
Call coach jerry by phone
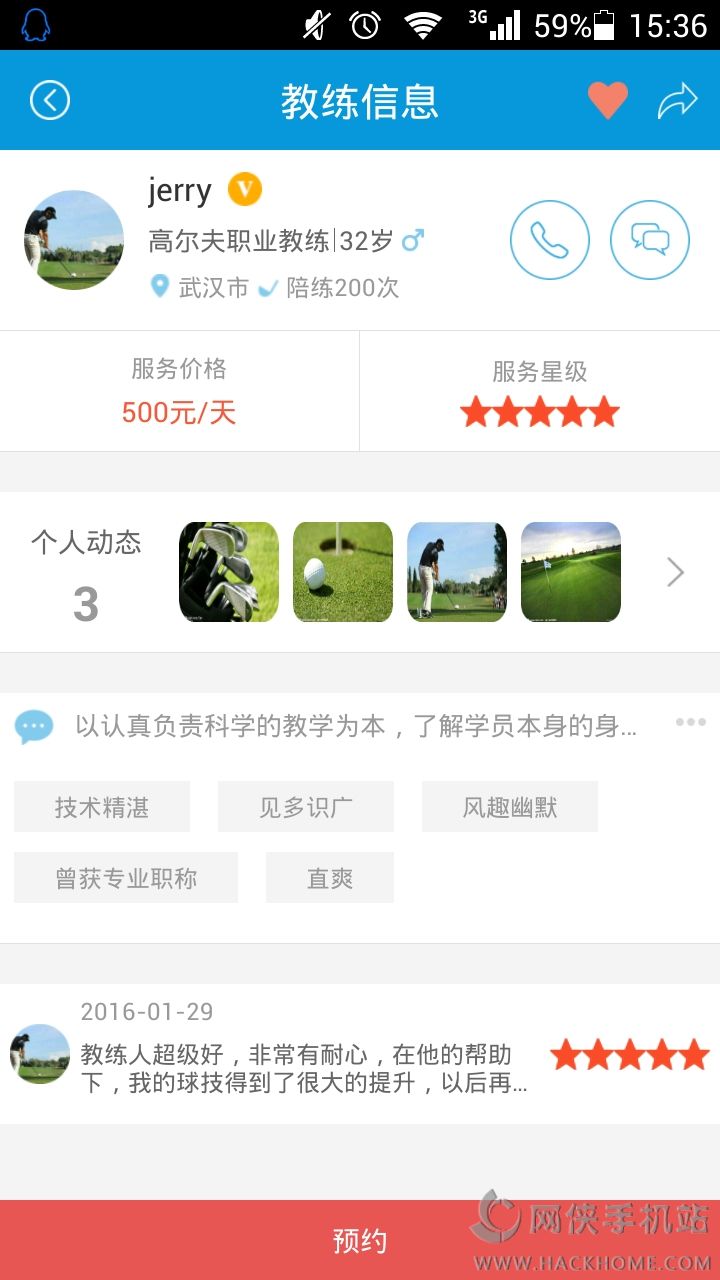(549, 240)
